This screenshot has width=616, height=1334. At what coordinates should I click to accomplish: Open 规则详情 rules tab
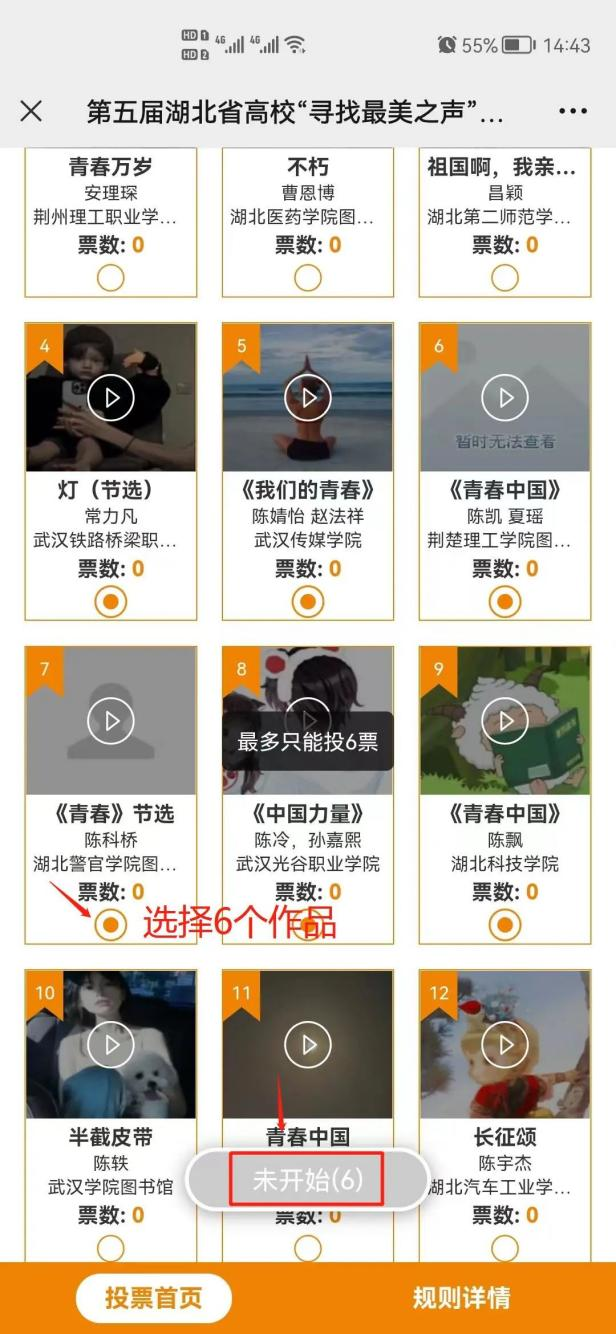click(x=462, y=1298)
